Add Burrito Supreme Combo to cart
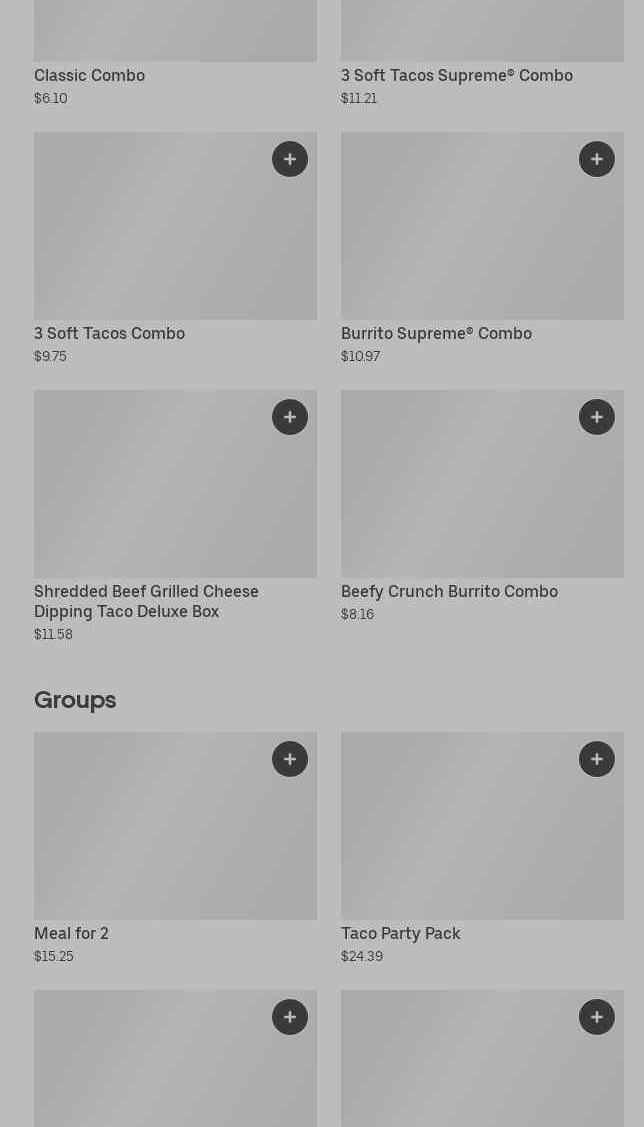The image size is (644, 1127). tap(597, 159)
